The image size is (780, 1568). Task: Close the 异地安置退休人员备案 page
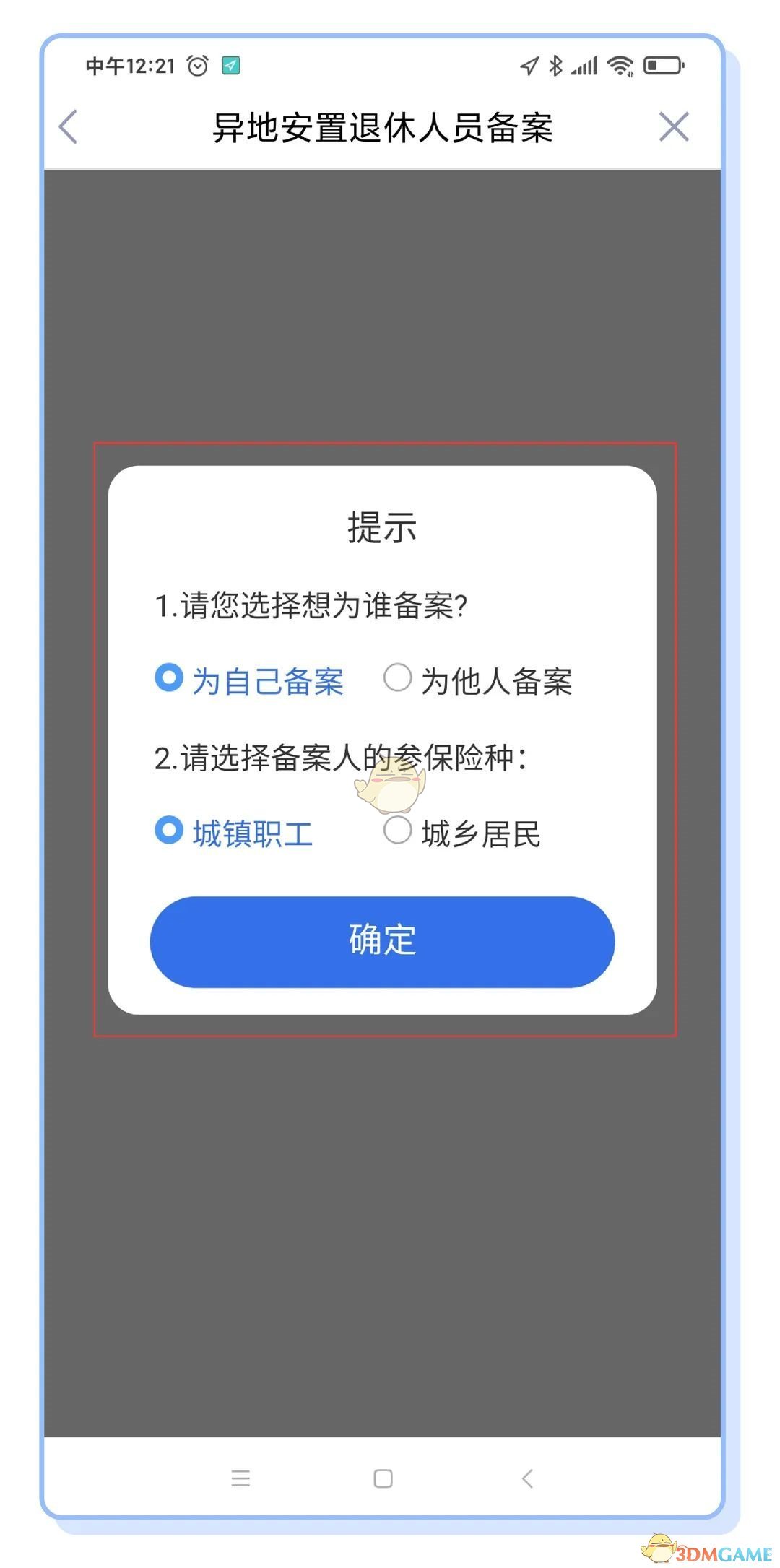coord(674,127)
